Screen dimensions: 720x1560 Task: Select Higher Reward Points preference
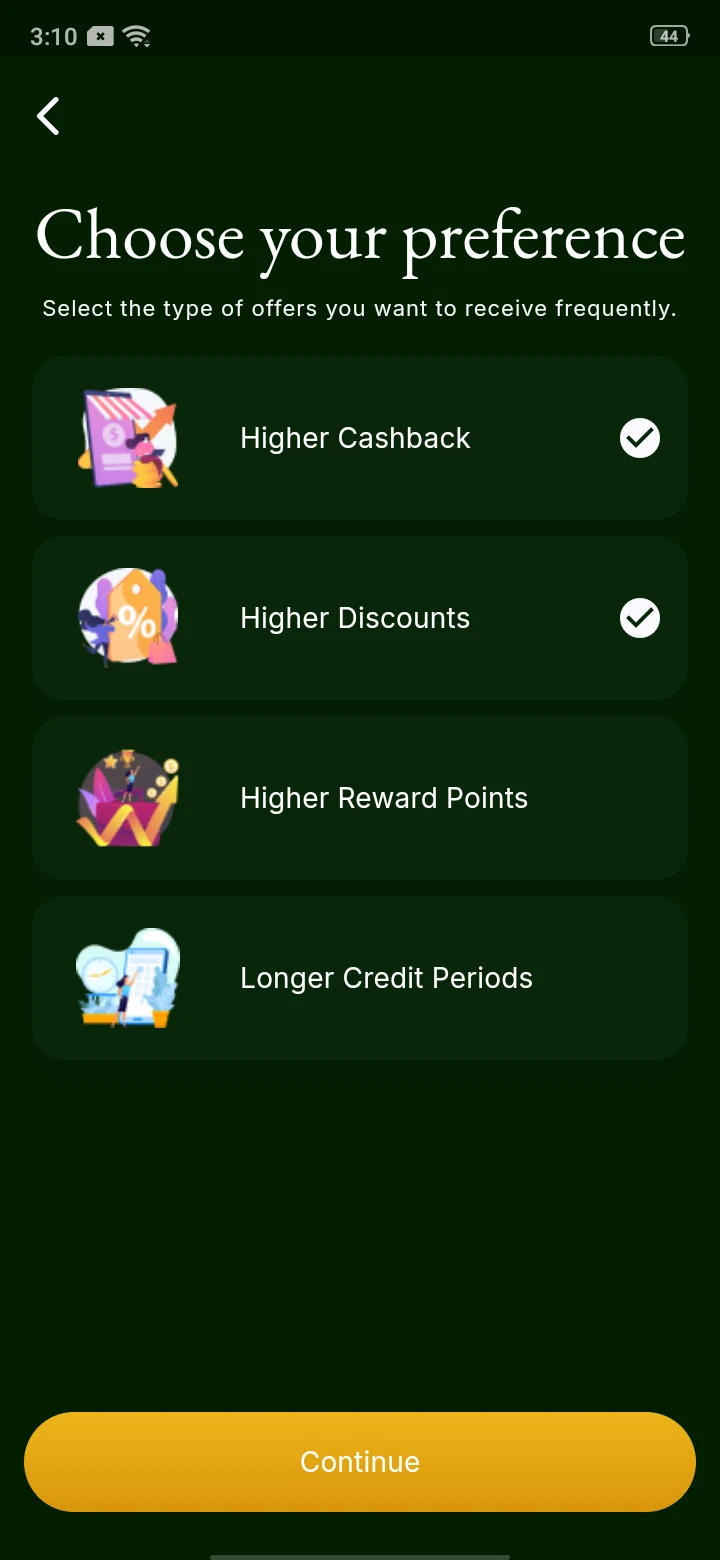(360, 798)
